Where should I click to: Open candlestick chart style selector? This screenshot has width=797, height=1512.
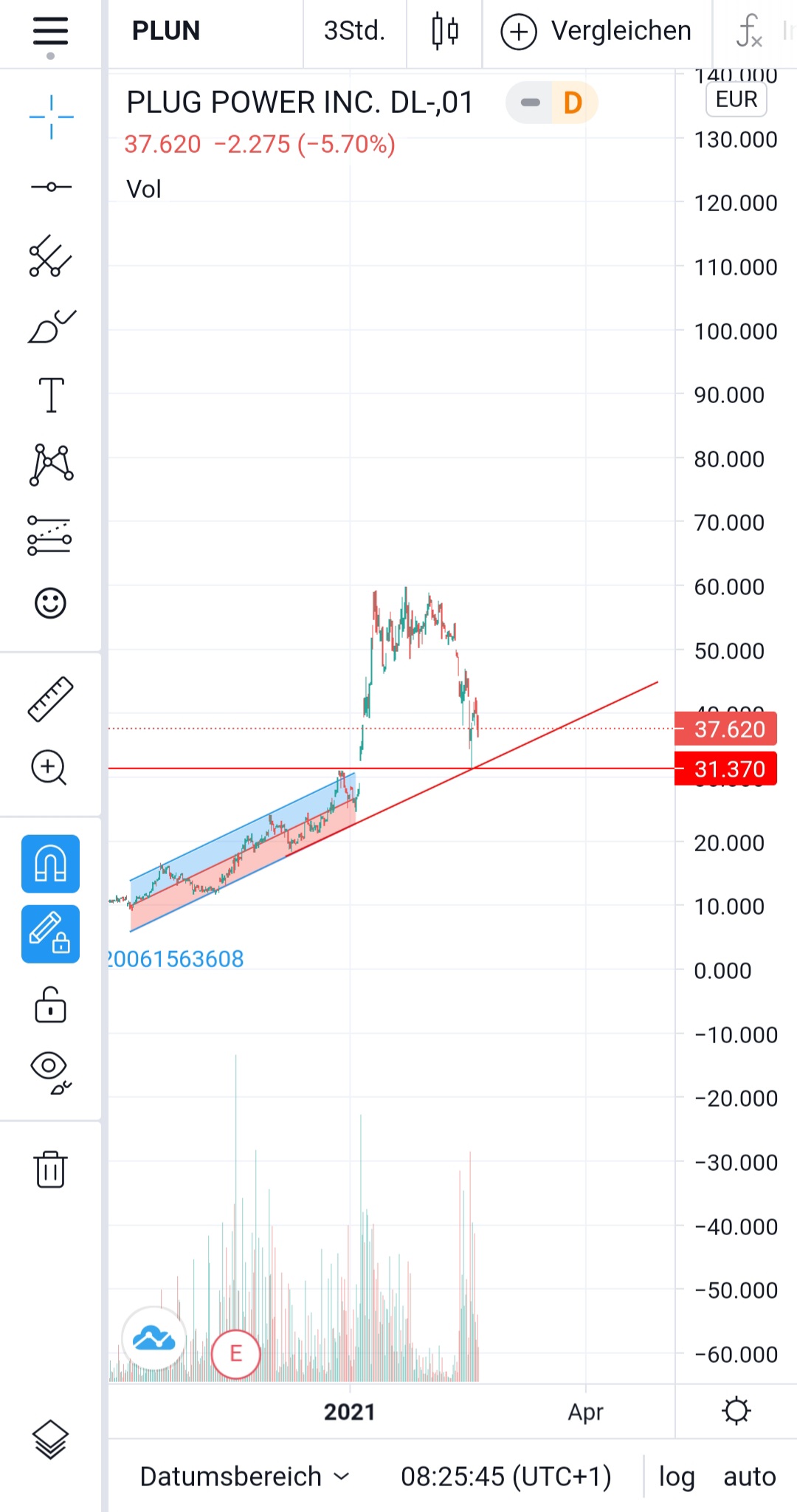click(x=445, y=31)
